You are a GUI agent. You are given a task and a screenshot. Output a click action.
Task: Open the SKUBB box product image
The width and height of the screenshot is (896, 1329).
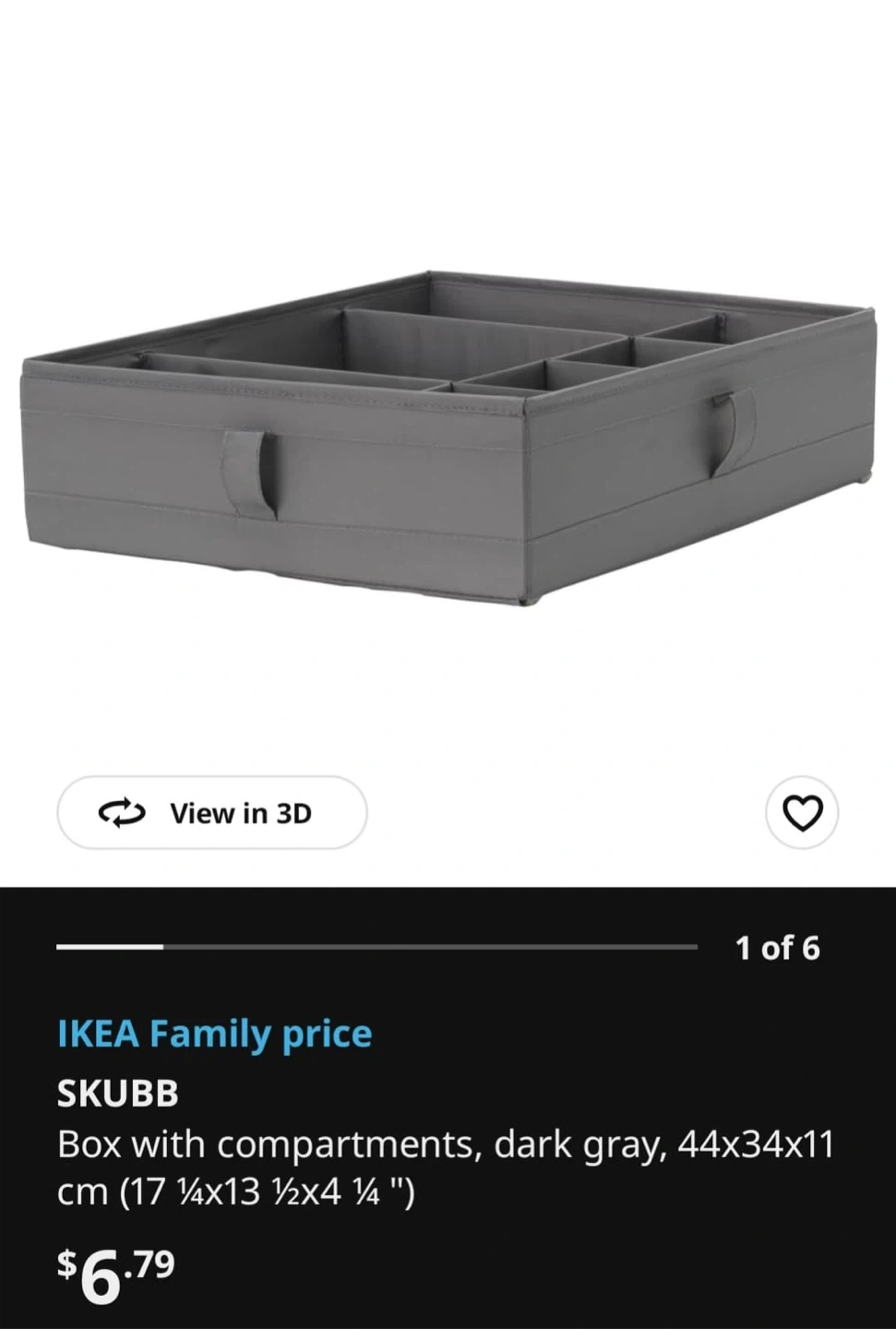point(448,438)
